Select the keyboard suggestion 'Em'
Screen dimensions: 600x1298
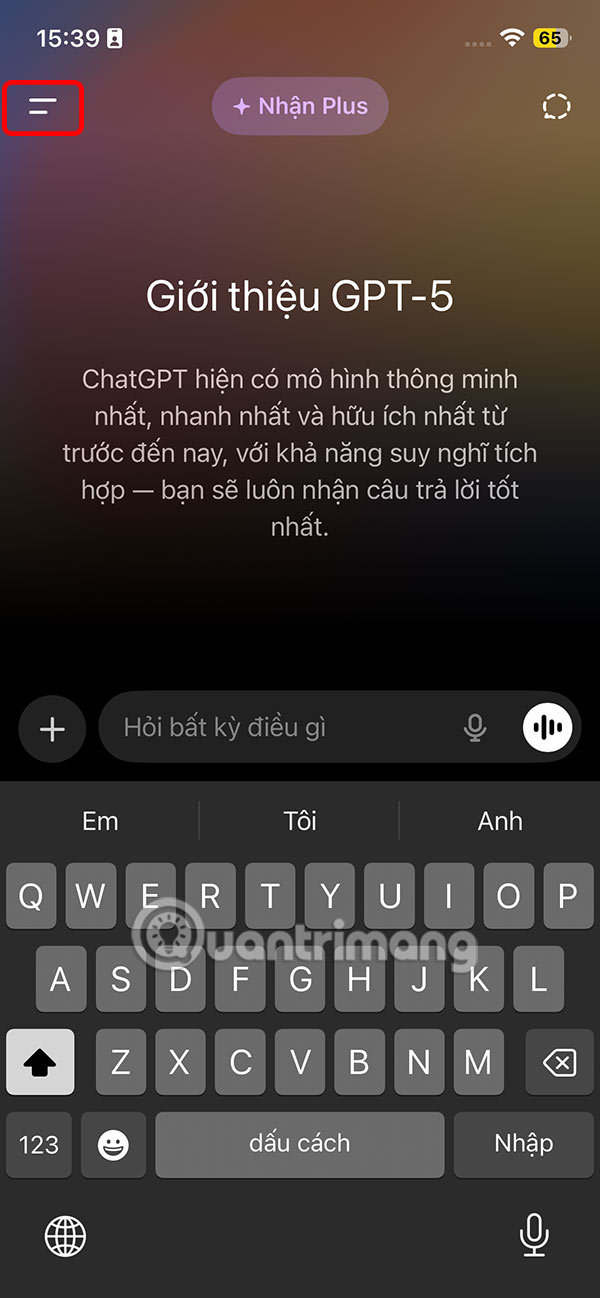point(100,821)
